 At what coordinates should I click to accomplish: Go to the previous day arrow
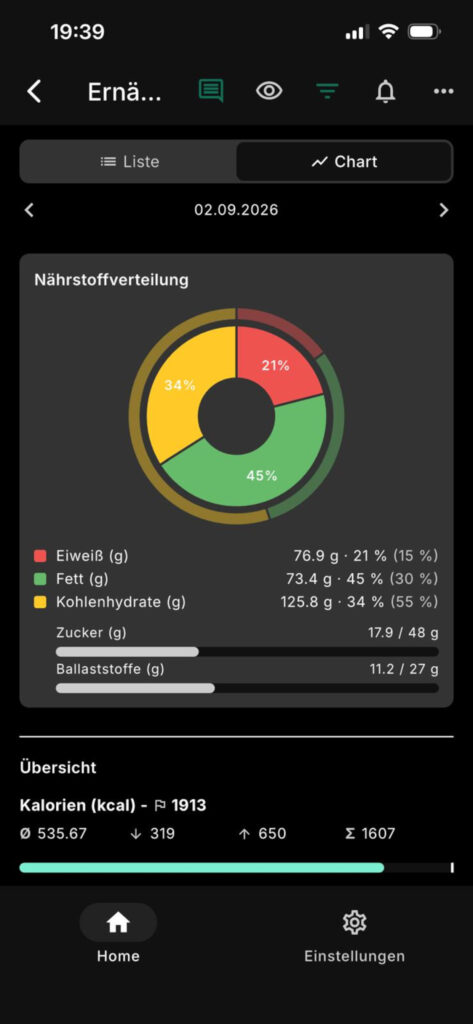(x=29, y=210)
